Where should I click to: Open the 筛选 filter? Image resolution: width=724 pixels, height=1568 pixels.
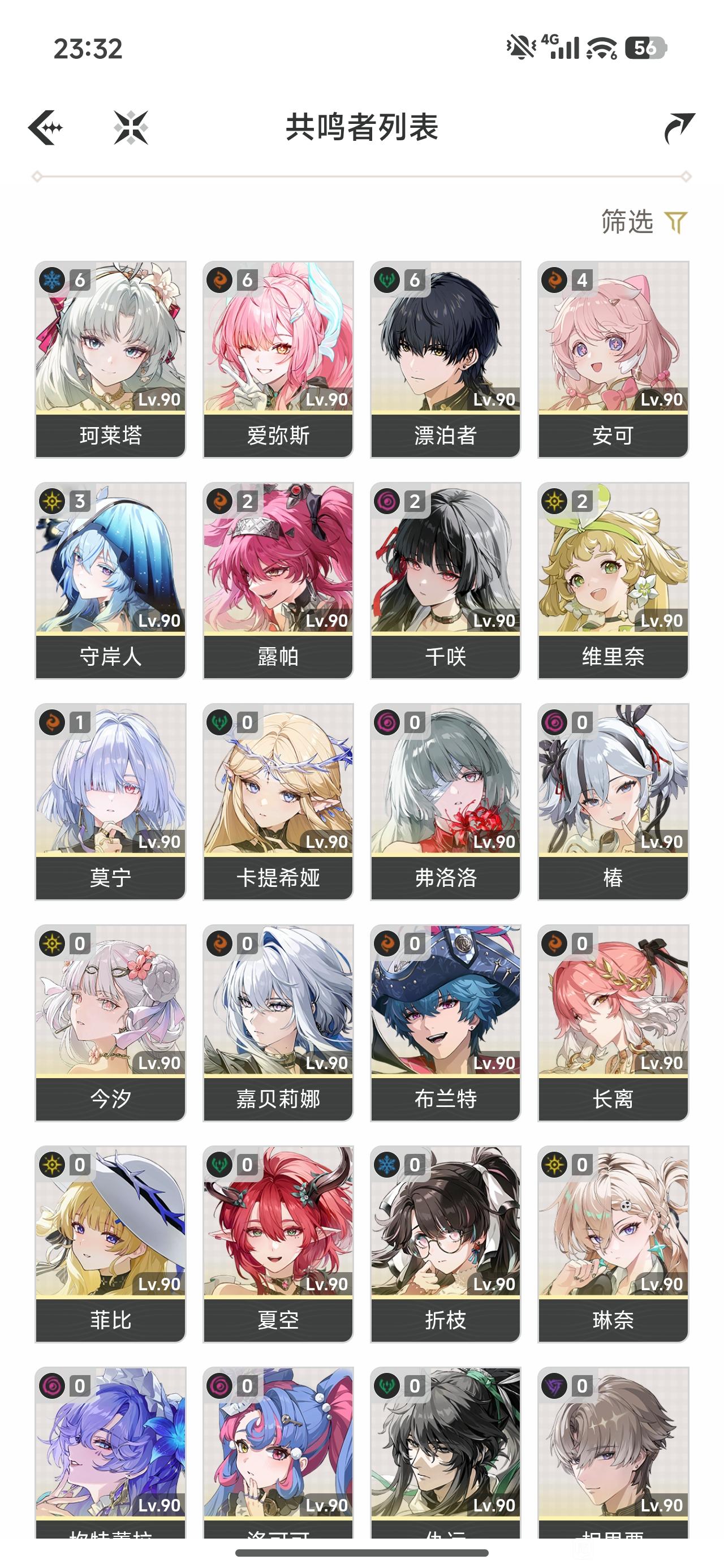[643, 222]
